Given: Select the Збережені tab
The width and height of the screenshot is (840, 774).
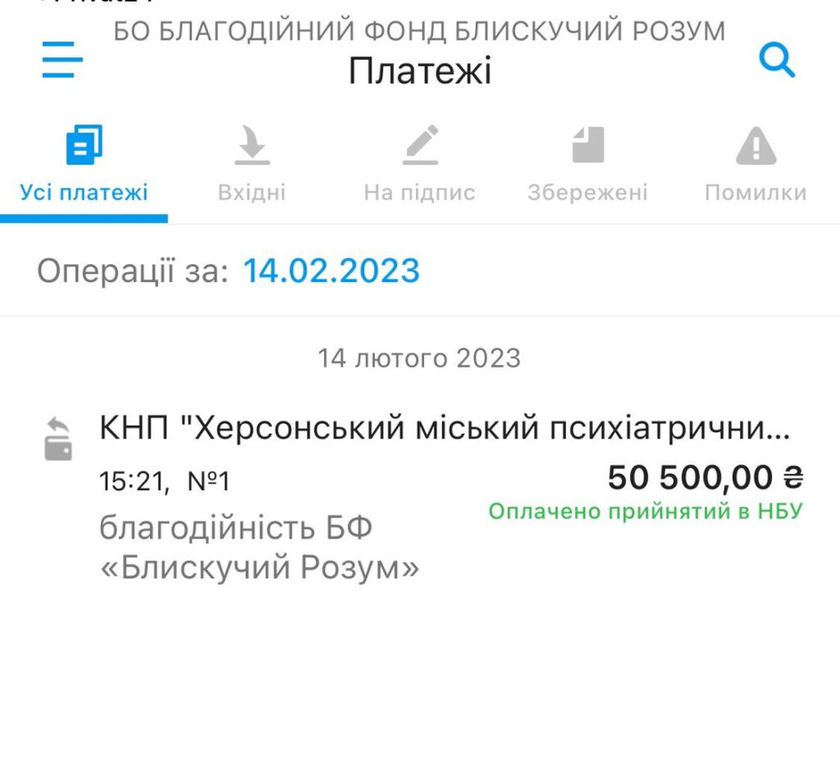Looking at the screenshot, I should 587,165.
